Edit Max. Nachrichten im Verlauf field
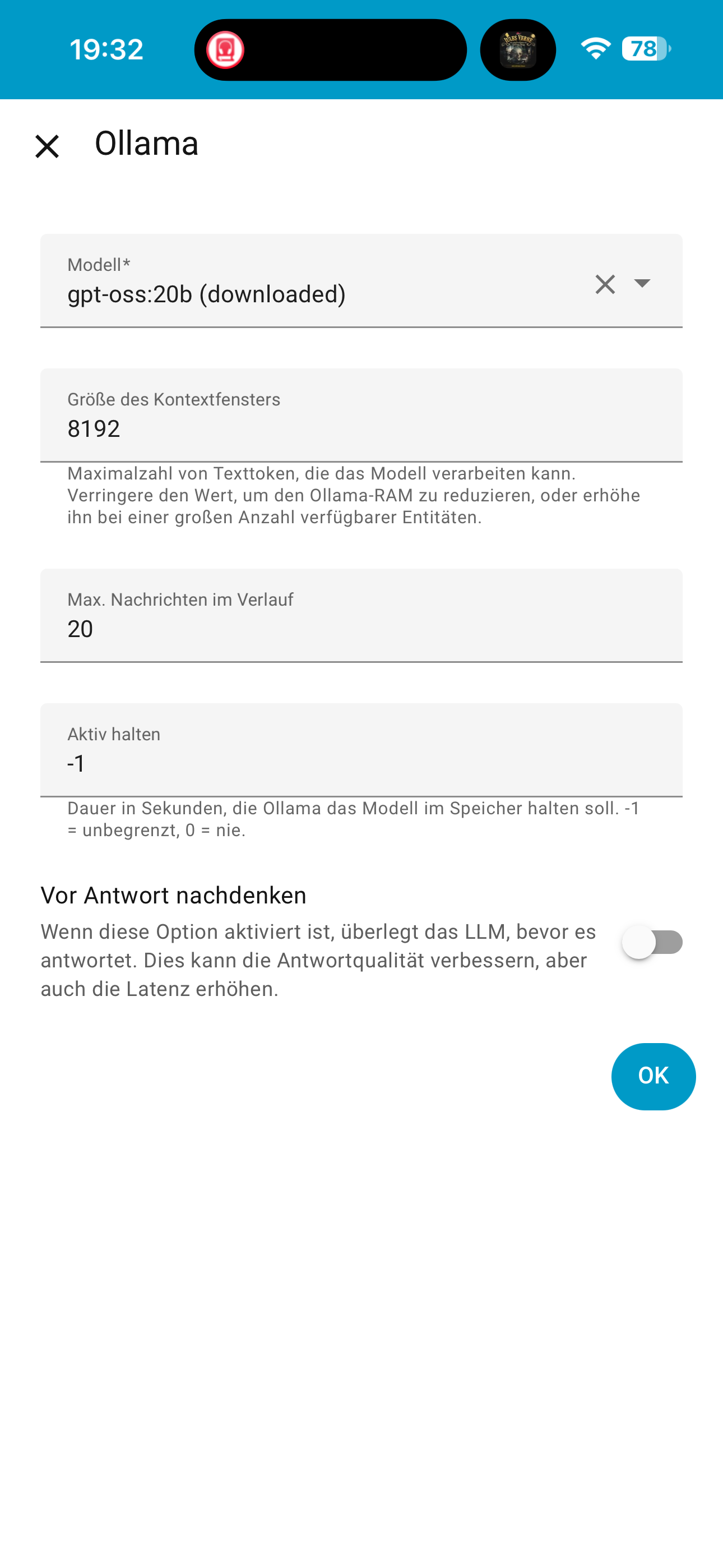 (x=361, y=628)
